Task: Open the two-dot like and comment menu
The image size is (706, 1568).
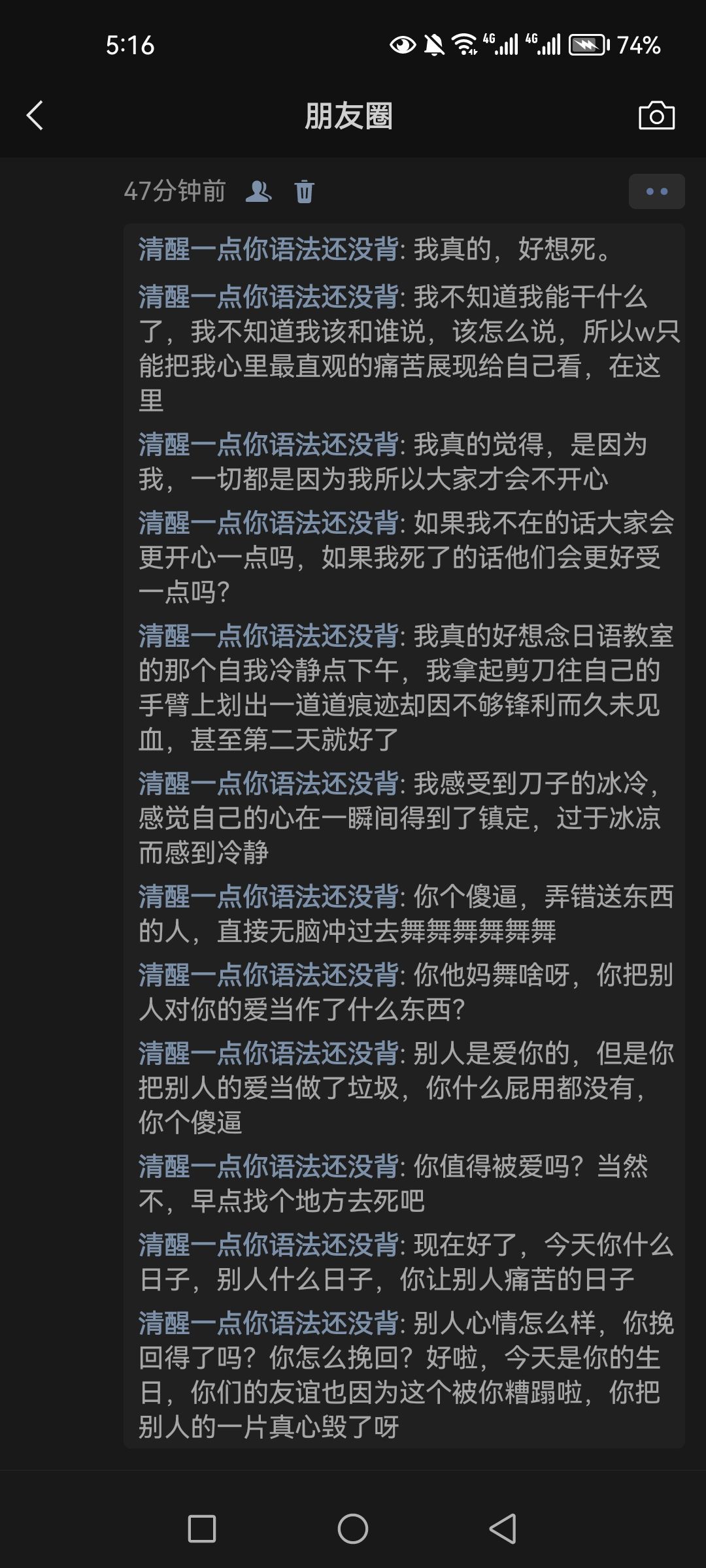Action: coord(656,191)
